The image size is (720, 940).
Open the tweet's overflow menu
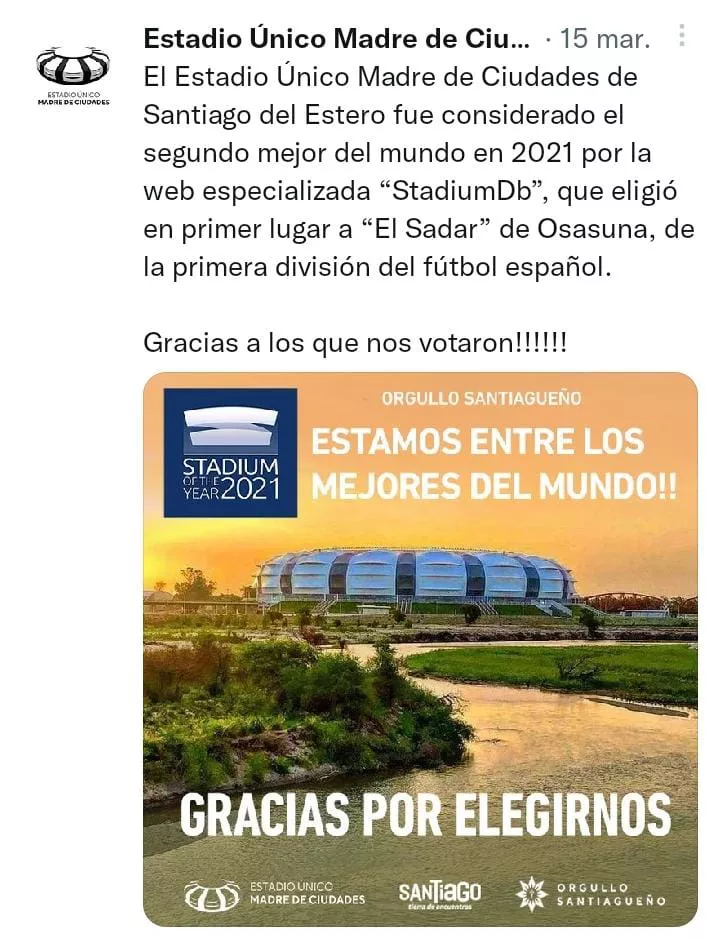pyautogui.click(x=682, y=37)
